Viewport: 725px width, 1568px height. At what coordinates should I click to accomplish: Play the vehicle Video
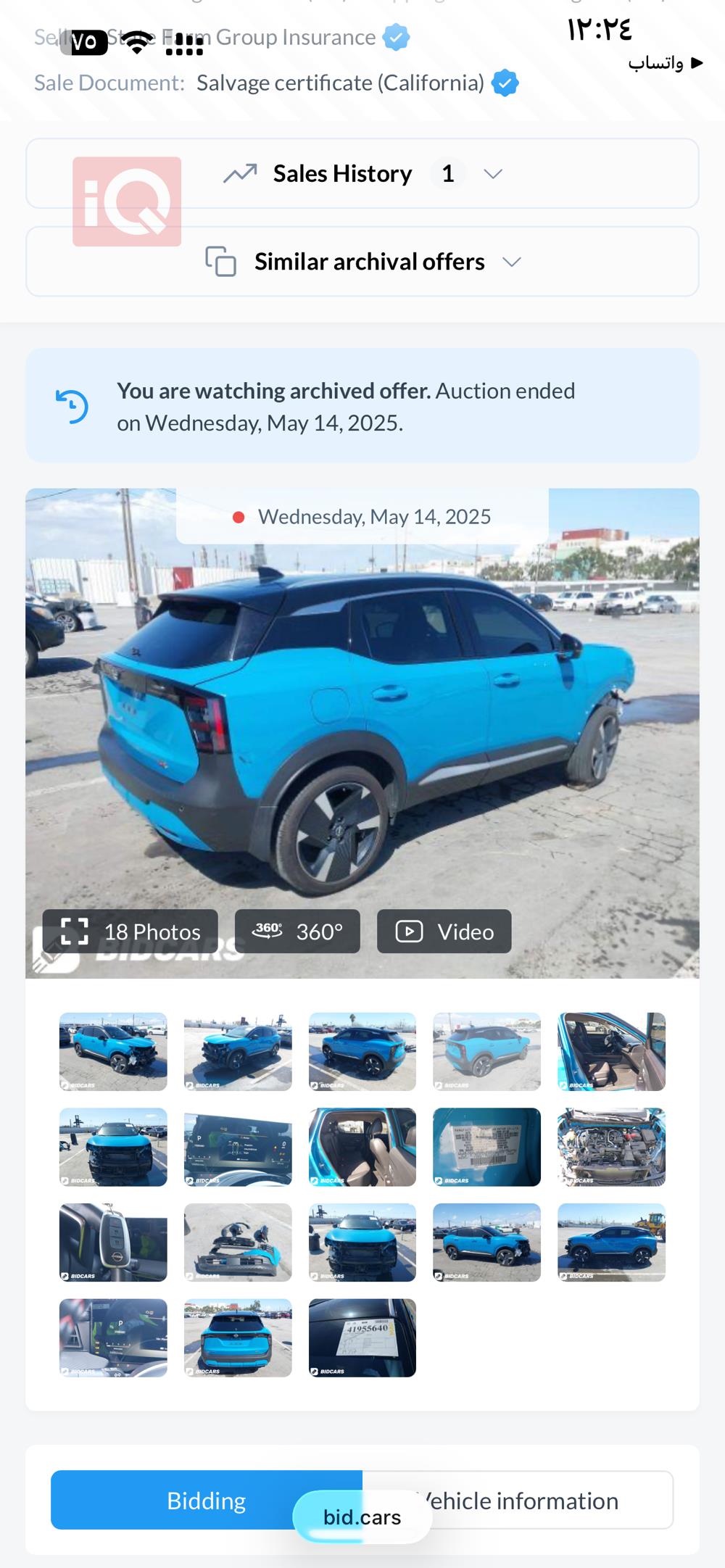pyautogui.click(x=444, y=932)
